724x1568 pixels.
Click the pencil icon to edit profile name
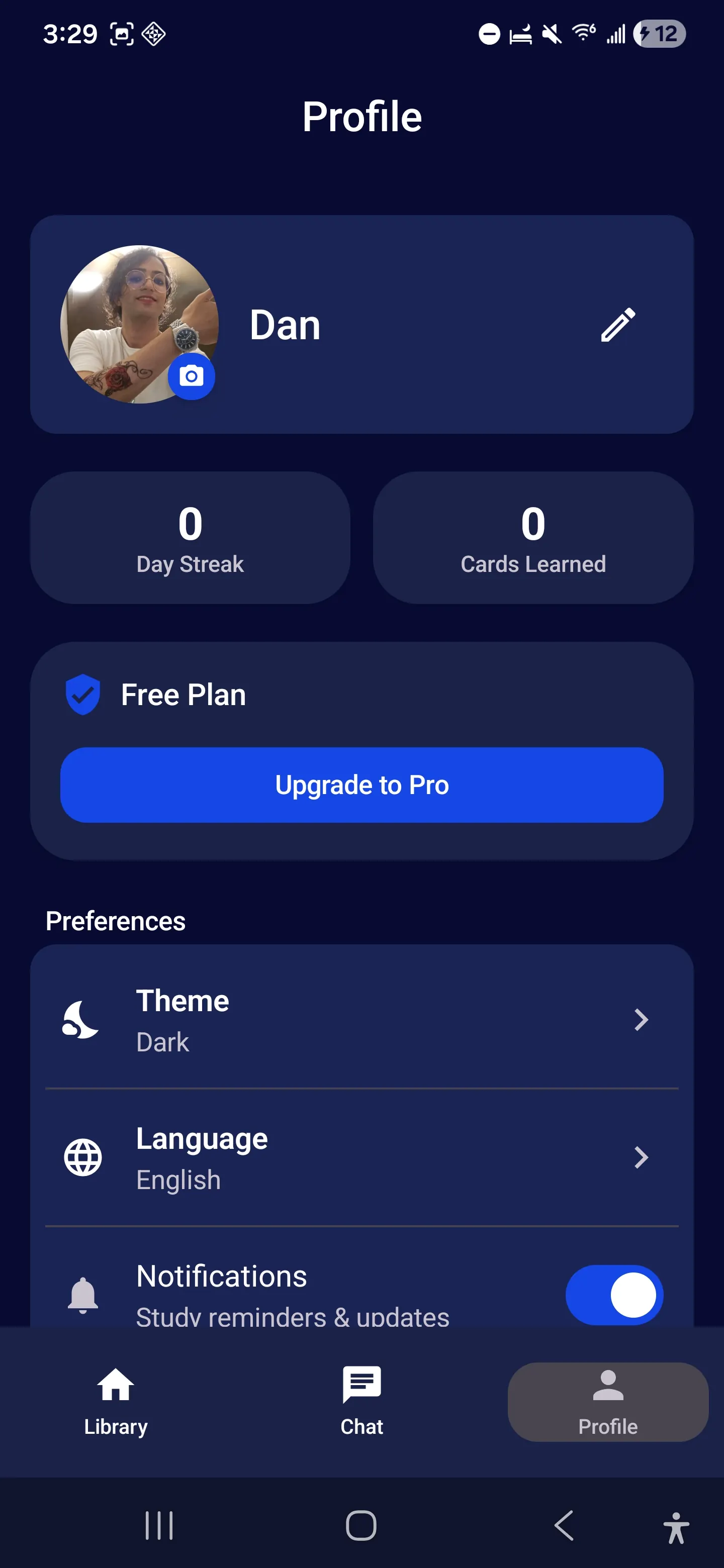(x=617, y=325)
